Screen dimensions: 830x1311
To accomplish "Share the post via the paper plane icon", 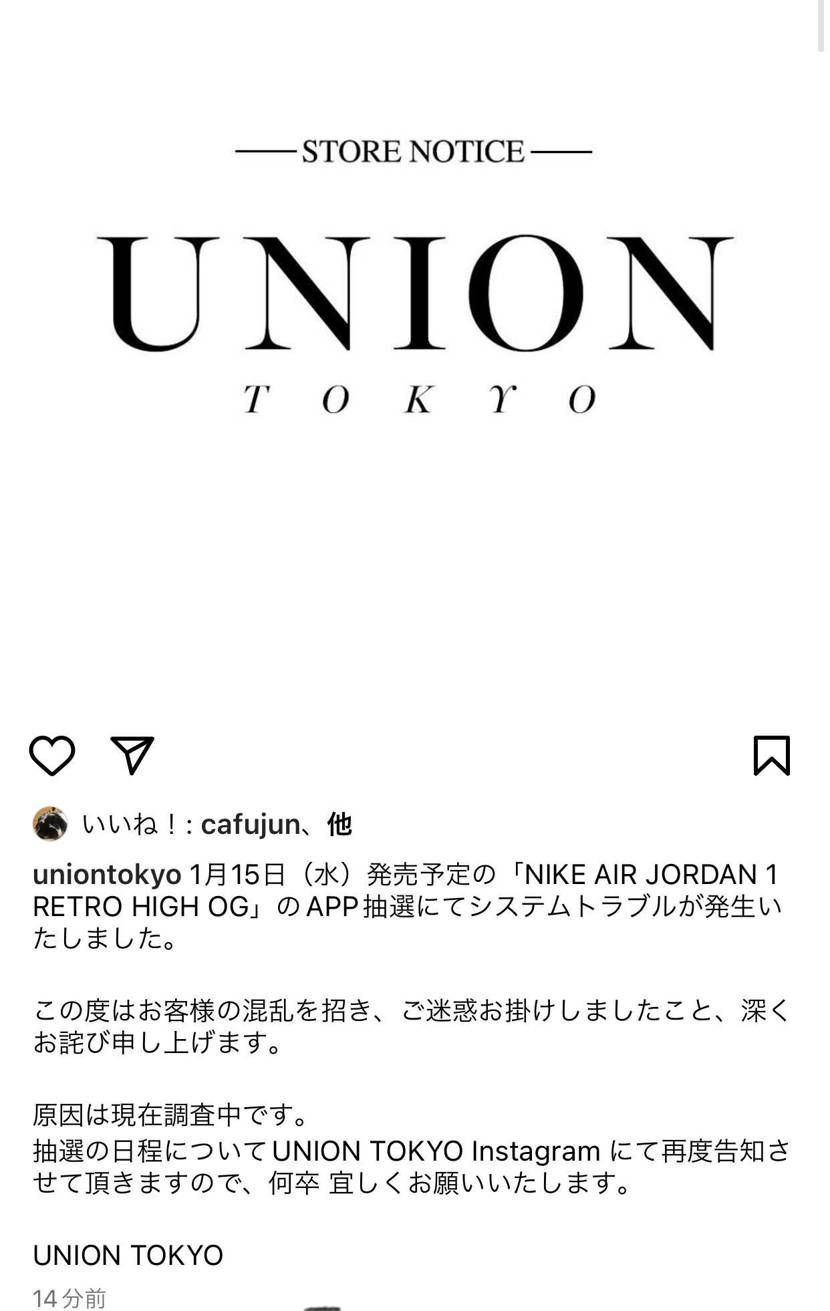I will pos(132,756).
